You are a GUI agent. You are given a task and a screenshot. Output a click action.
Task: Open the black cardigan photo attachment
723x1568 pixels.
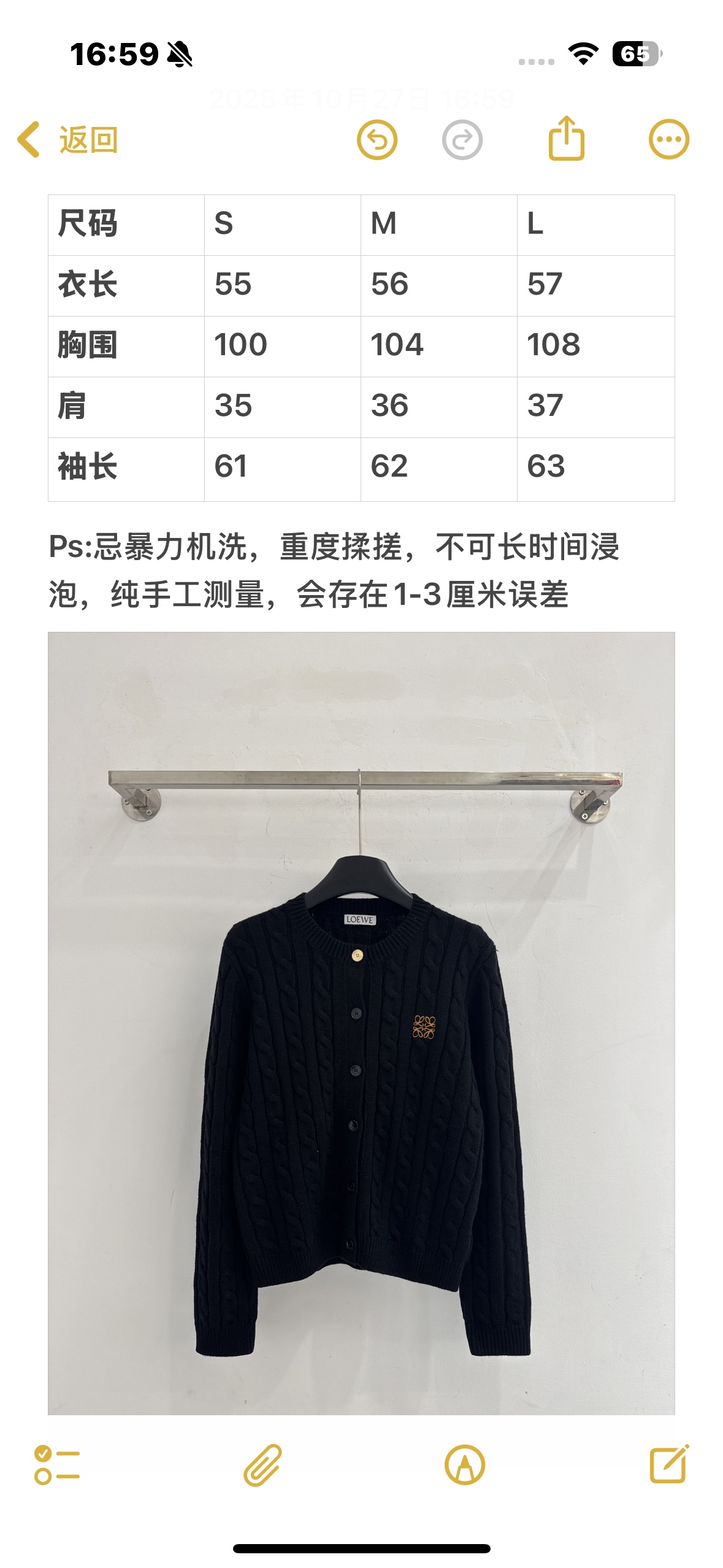[x=361, y=1023]
